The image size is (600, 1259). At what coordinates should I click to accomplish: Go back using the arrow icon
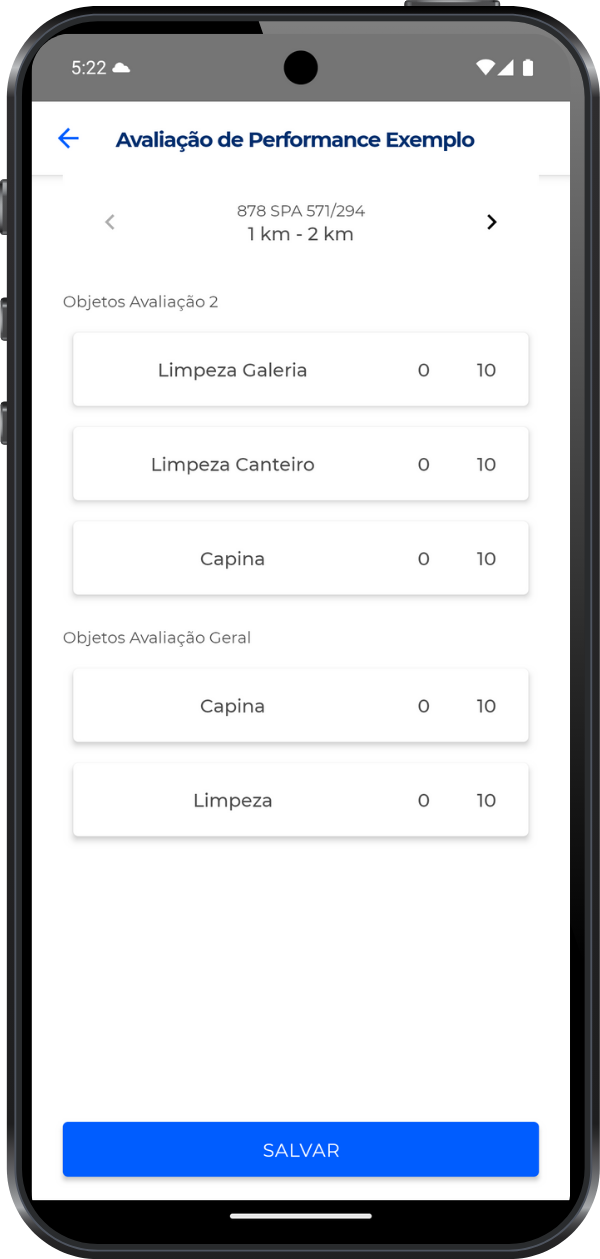click(68, 139)
